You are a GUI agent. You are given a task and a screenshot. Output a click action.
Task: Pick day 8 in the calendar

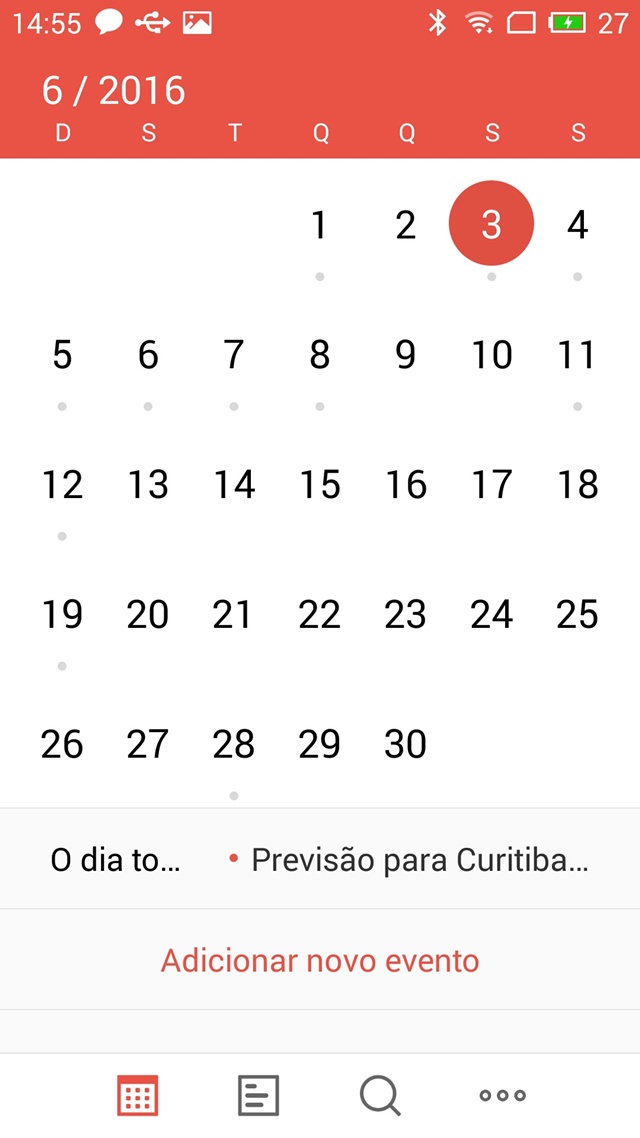(320, 355)
